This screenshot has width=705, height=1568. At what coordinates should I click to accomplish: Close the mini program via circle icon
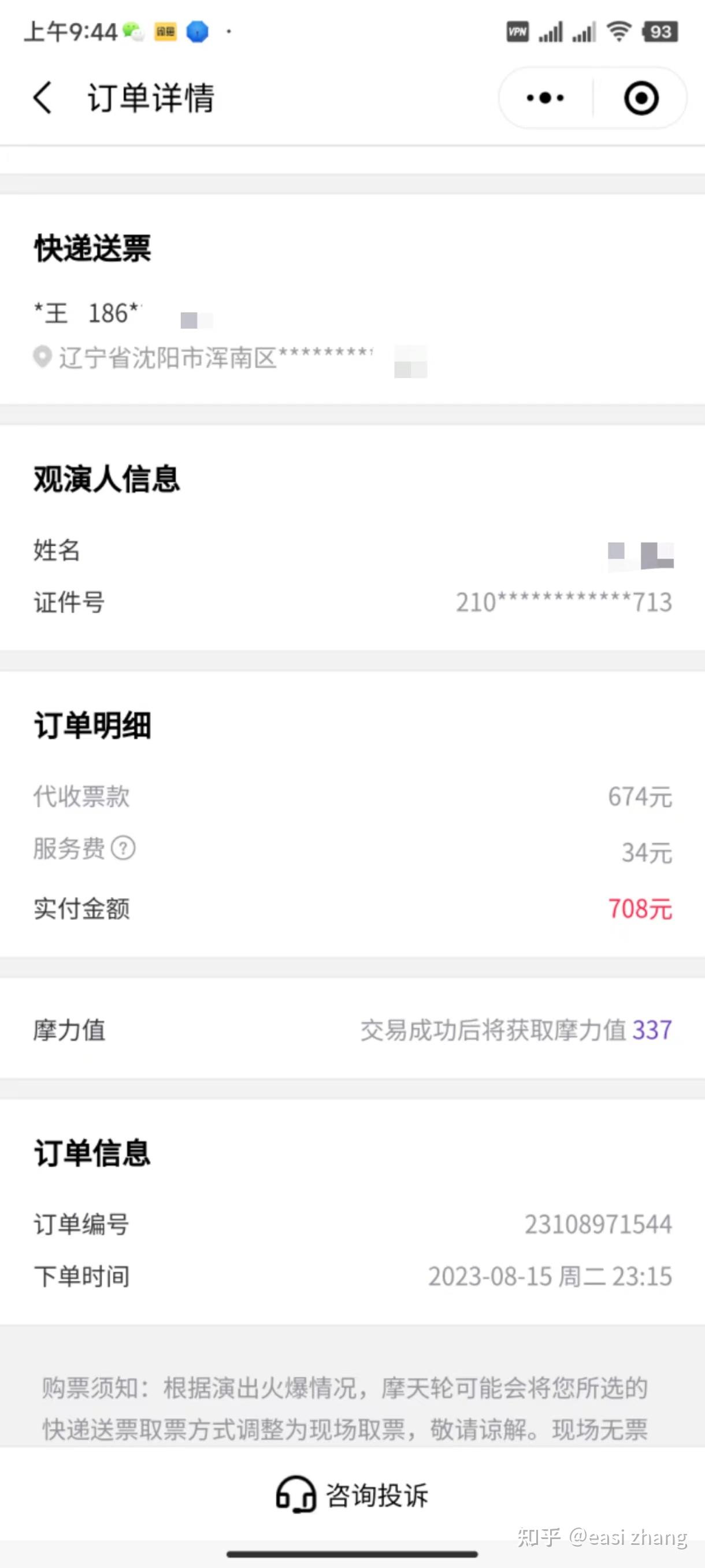641,98
